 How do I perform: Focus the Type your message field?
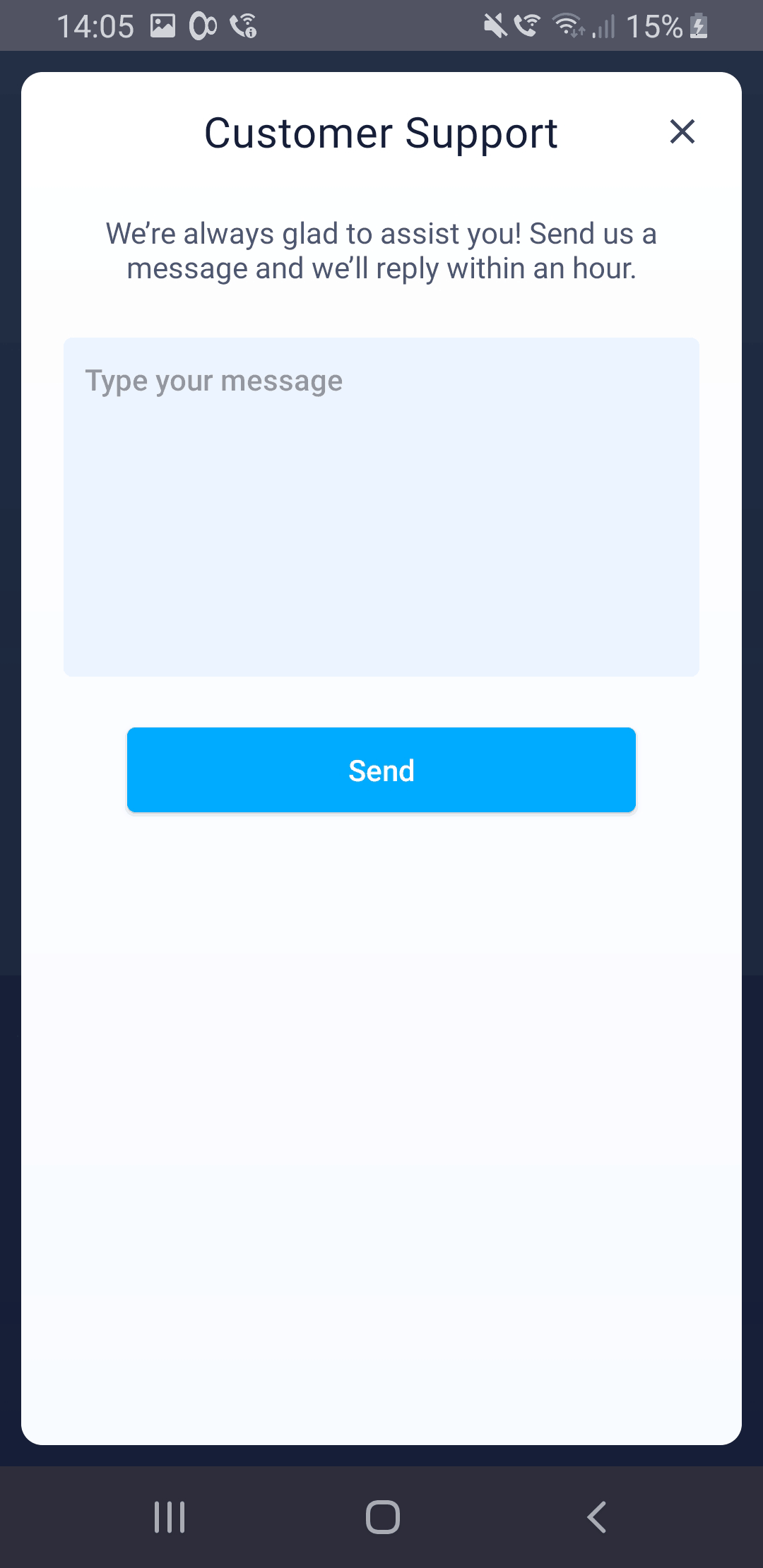click(381, 507)
